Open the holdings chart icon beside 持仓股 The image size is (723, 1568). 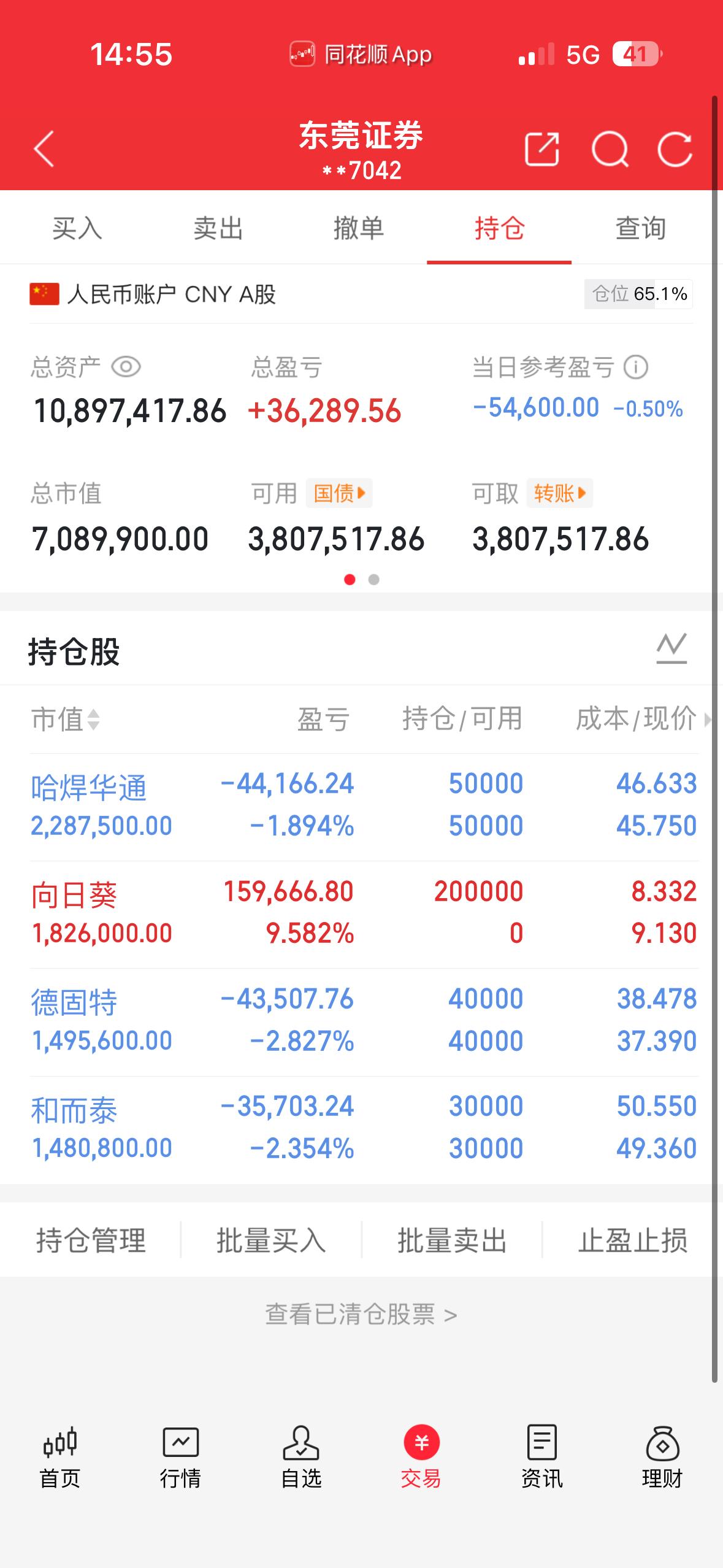(x=671, y=649)
